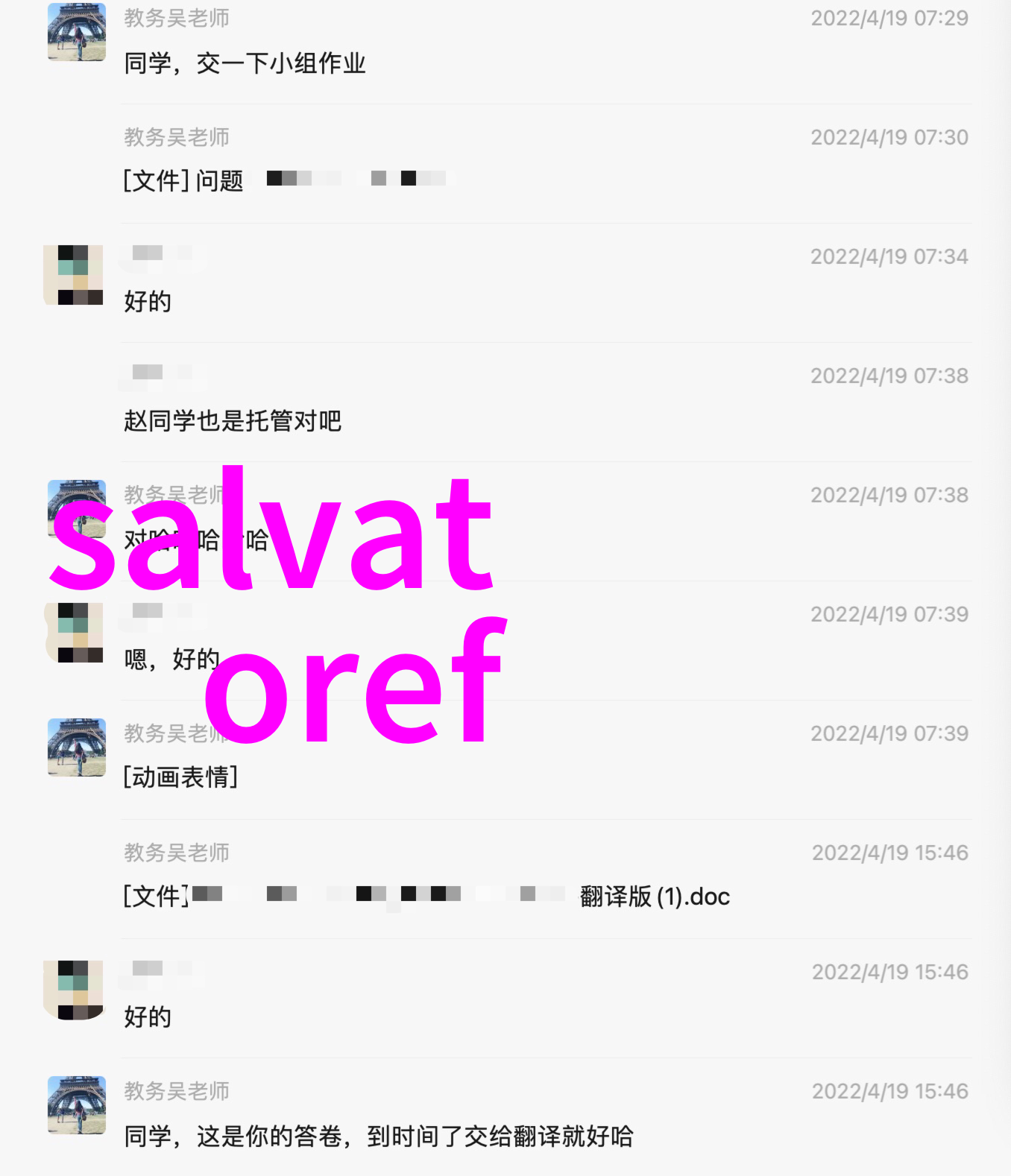
Task: Open the [动画表情] sticker message
Action: 180,777
